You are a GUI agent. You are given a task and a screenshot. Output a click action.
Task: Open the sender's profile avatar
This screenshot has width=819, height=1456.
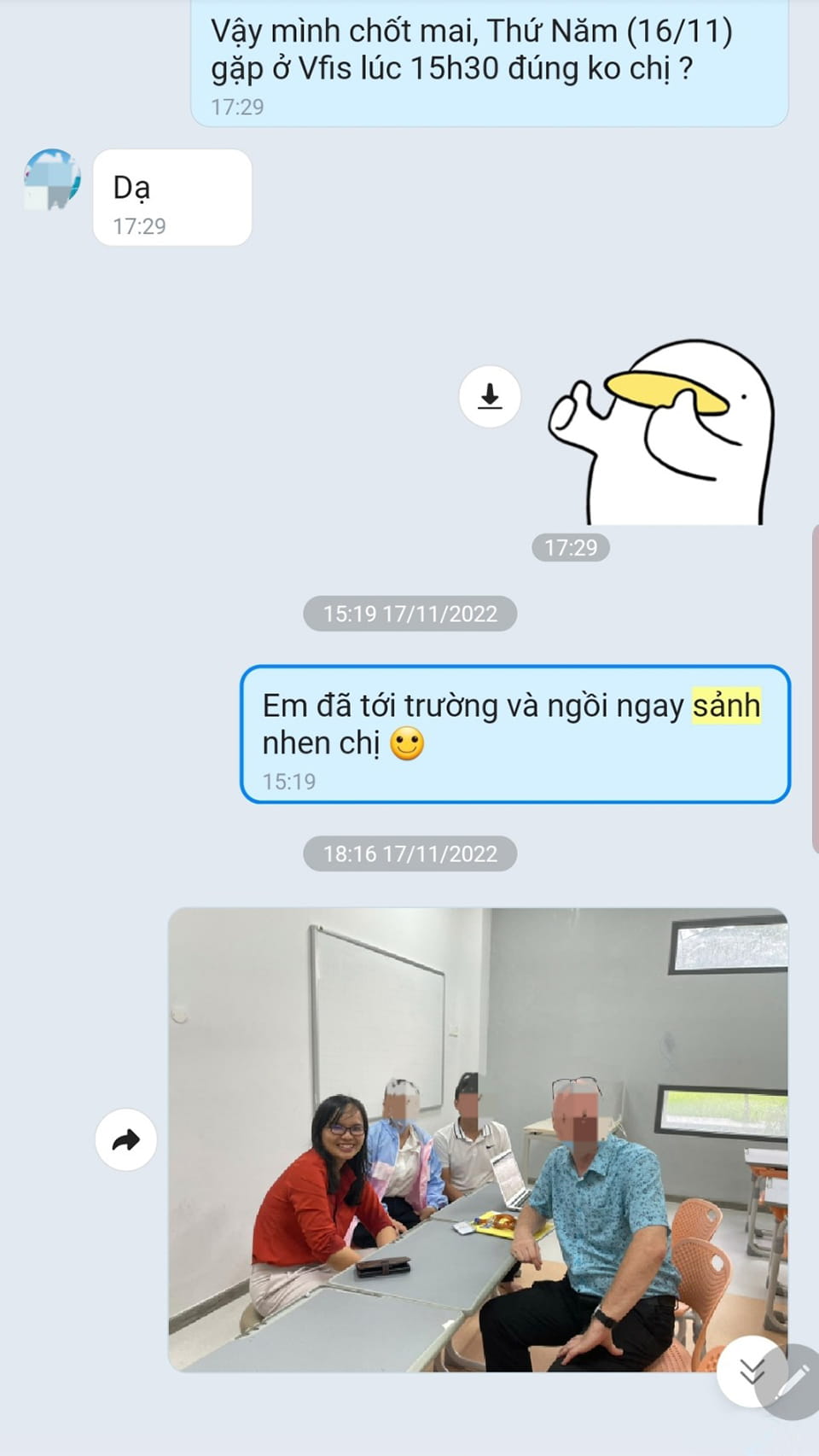[x=51, y=180]
